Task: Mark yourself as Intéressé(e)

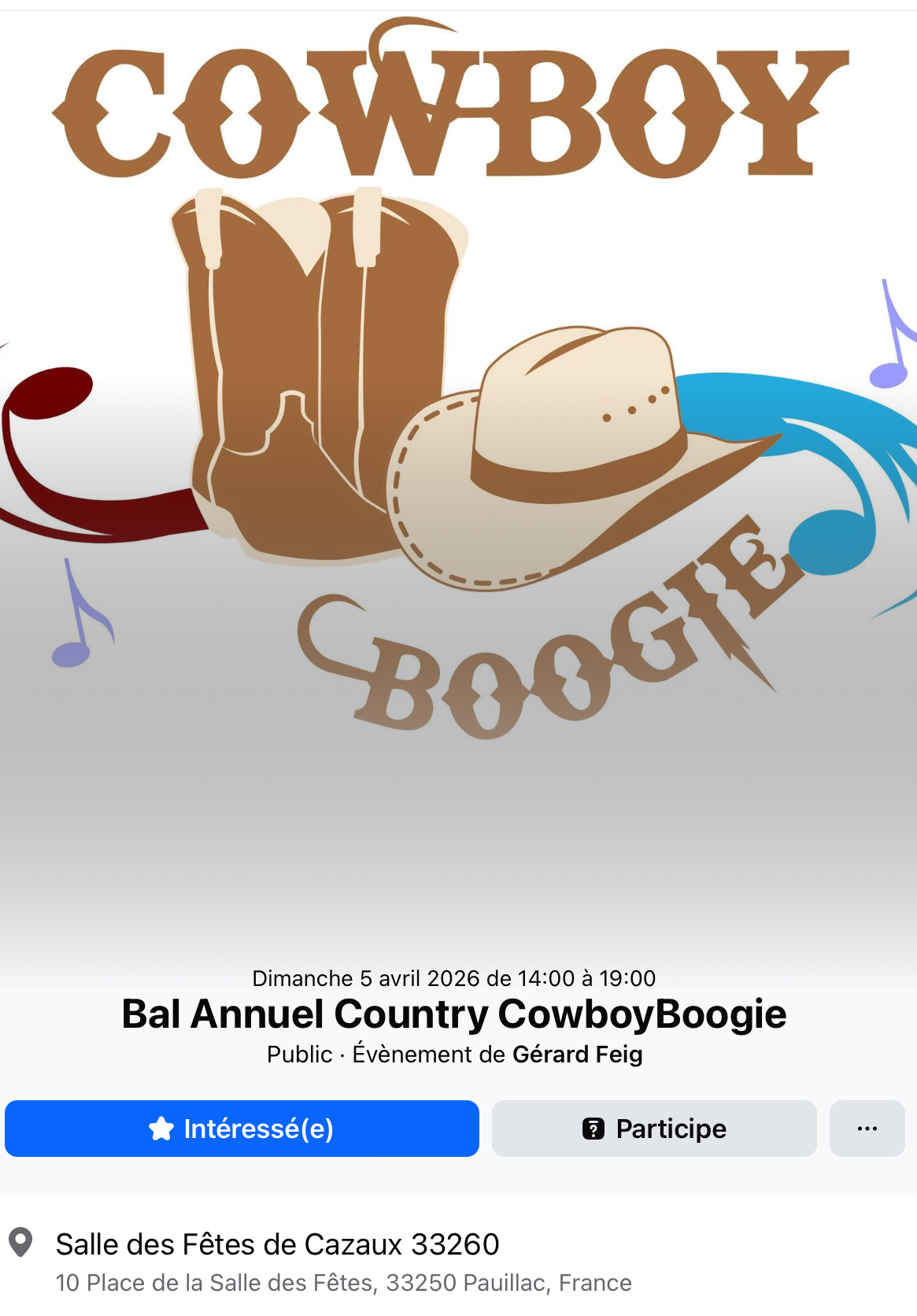Action: point(242,1129)
